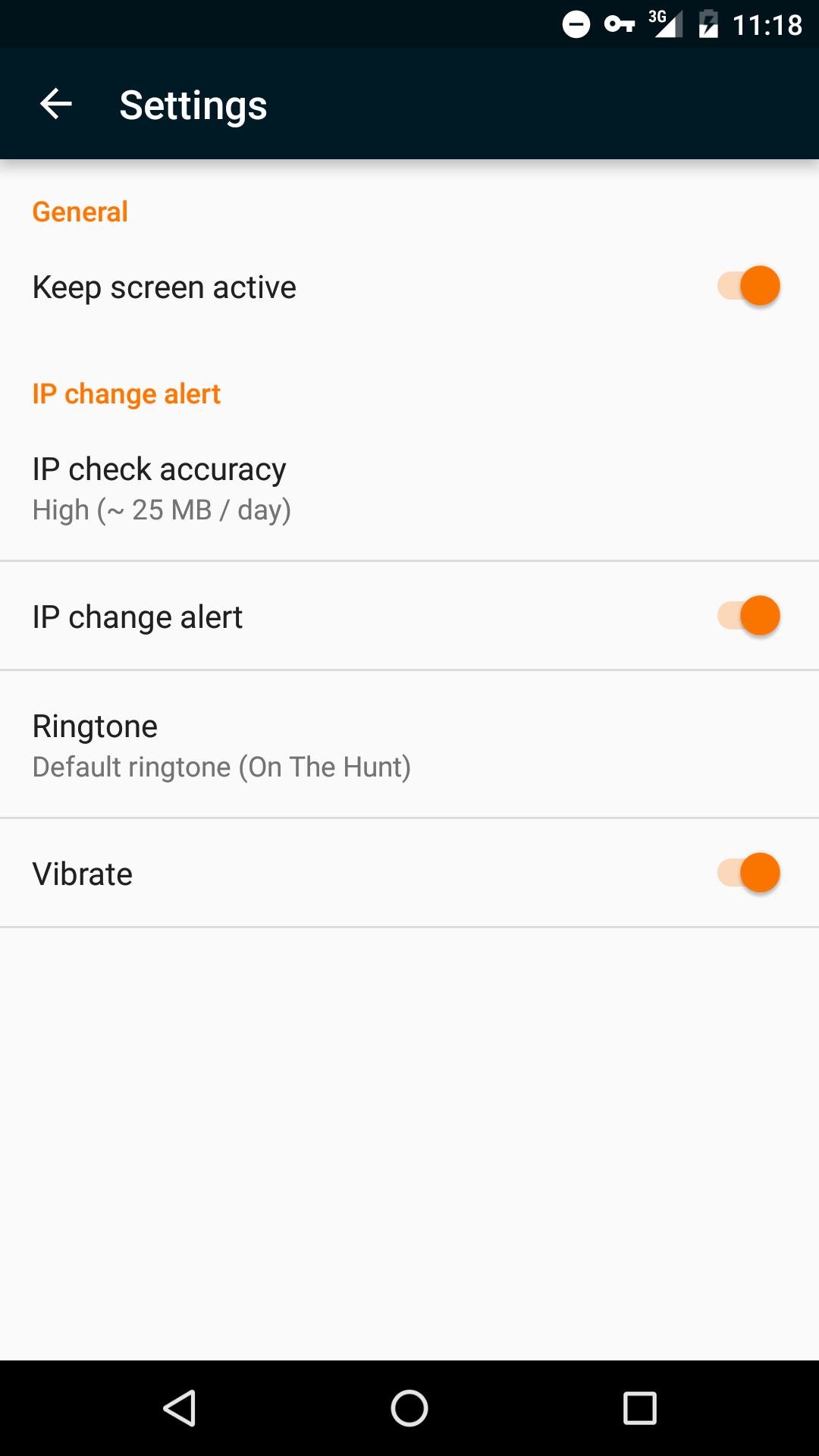Screen dimensions: 819x1456
Task: Tap the do-not-disturb icon in status bar
Action: pyautogui.click(x=576, y=24)
